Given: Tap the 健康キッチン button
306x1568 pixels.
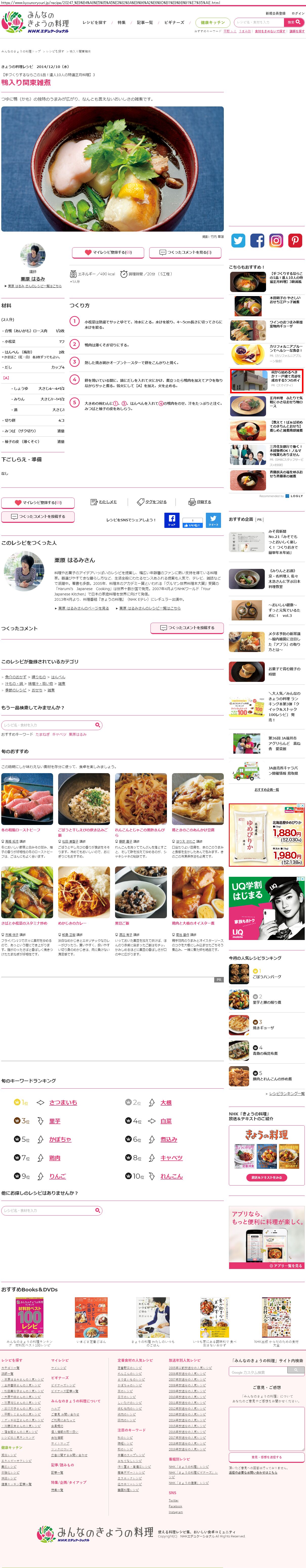Looking at the screenshot, I should tap(213, 23).
